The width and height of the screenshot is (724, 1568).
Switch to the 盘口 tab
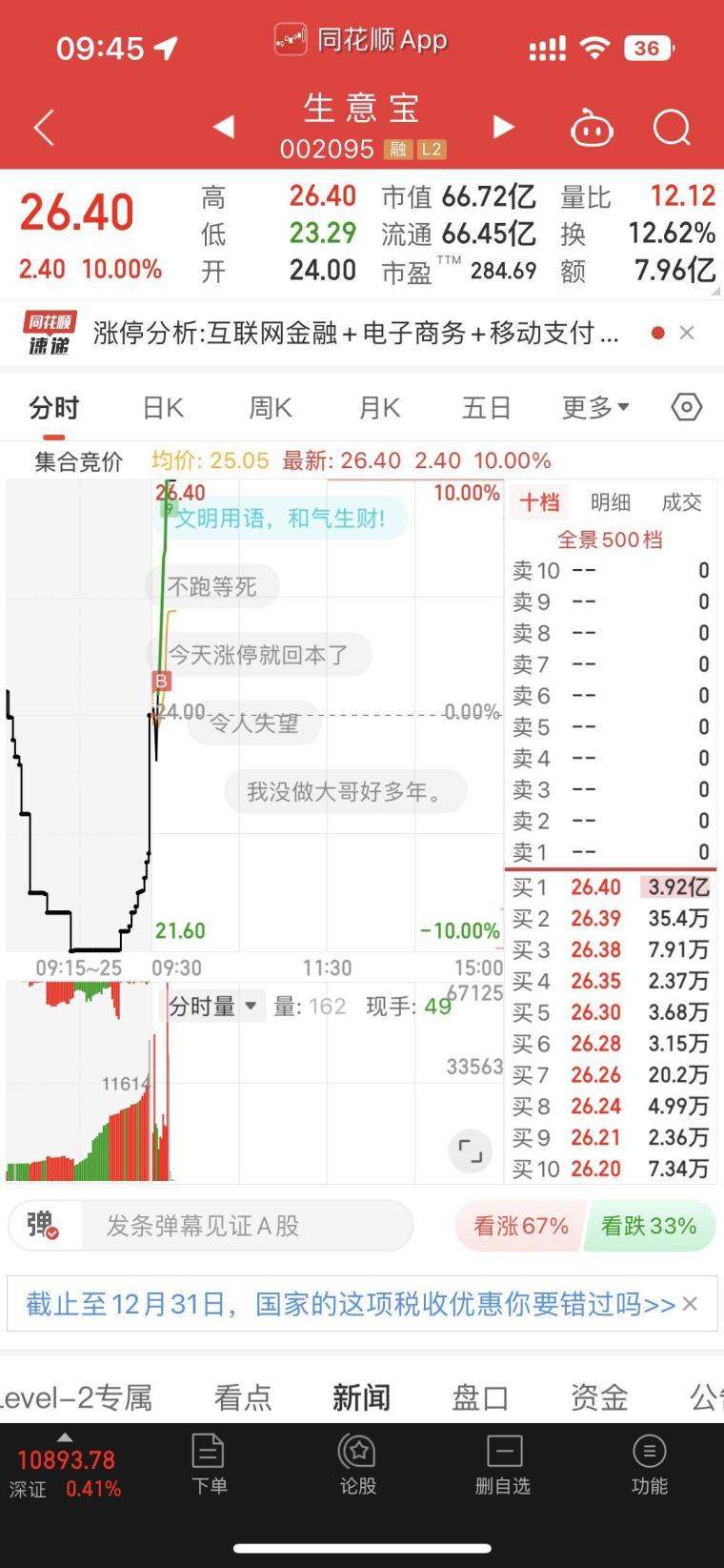tap(479, 1396)
